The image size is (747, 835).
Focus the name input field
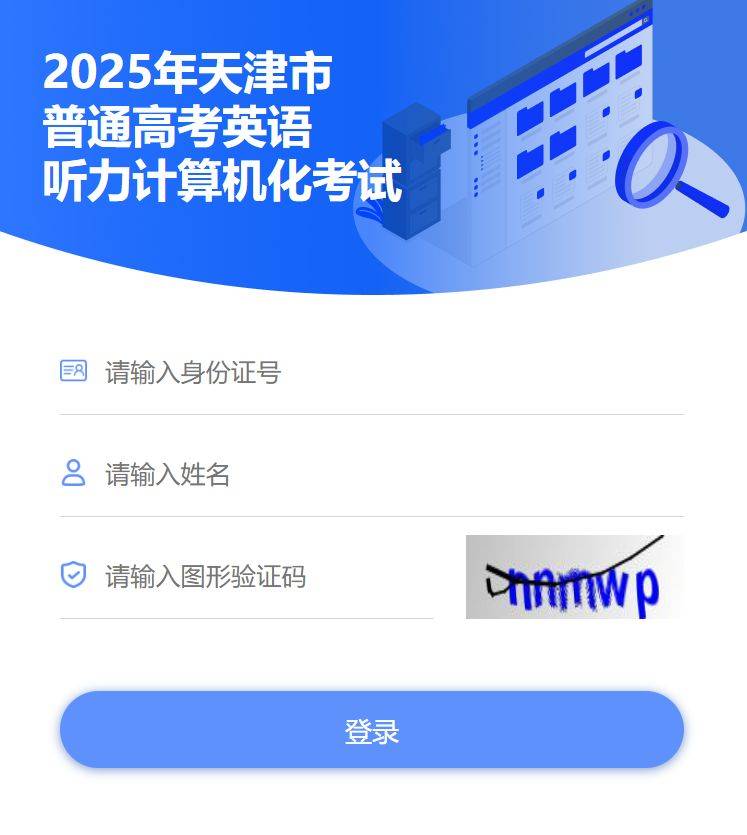(x=390, y=474)
